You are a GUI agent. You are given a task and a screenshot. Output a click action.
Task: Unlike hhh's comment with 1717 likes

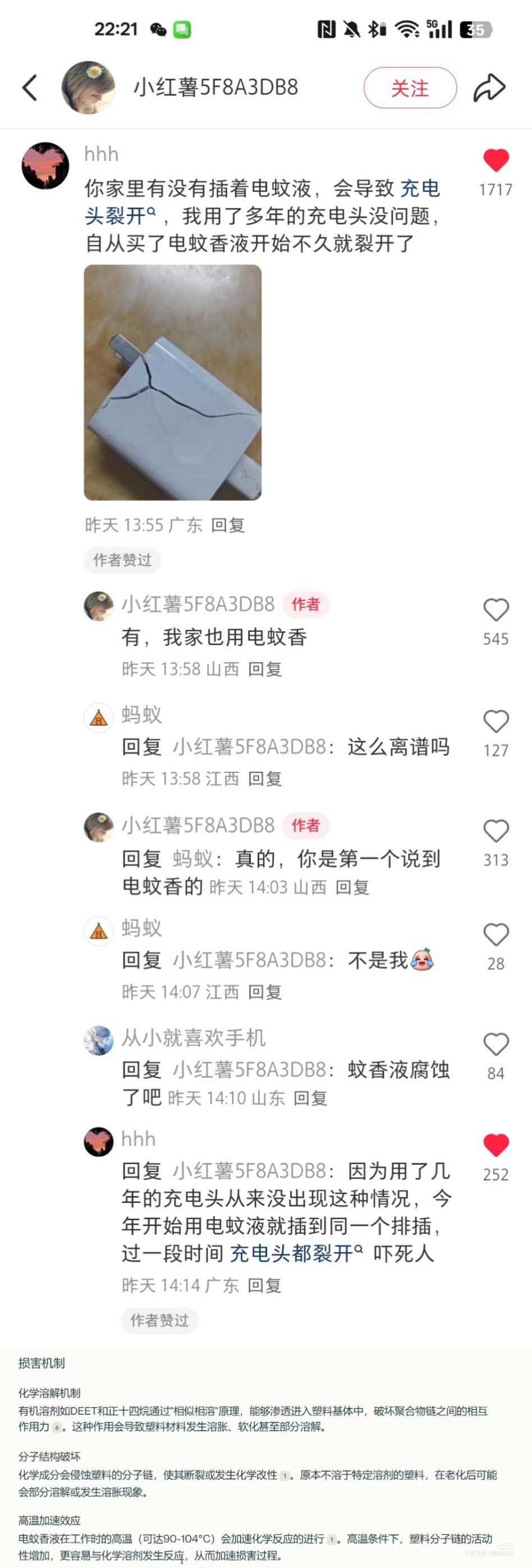(496, 161)
